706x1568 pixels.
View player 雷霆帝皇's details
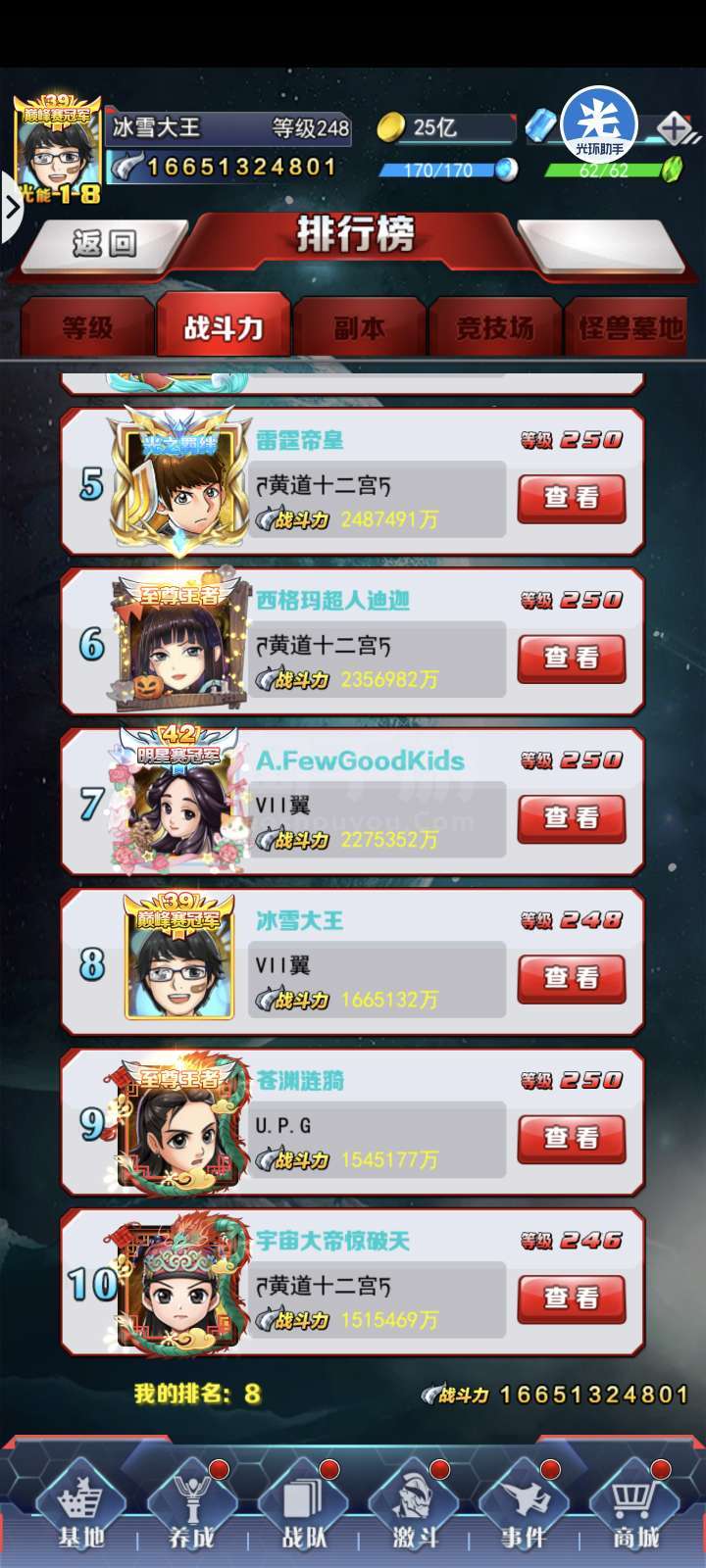[572, 498]
